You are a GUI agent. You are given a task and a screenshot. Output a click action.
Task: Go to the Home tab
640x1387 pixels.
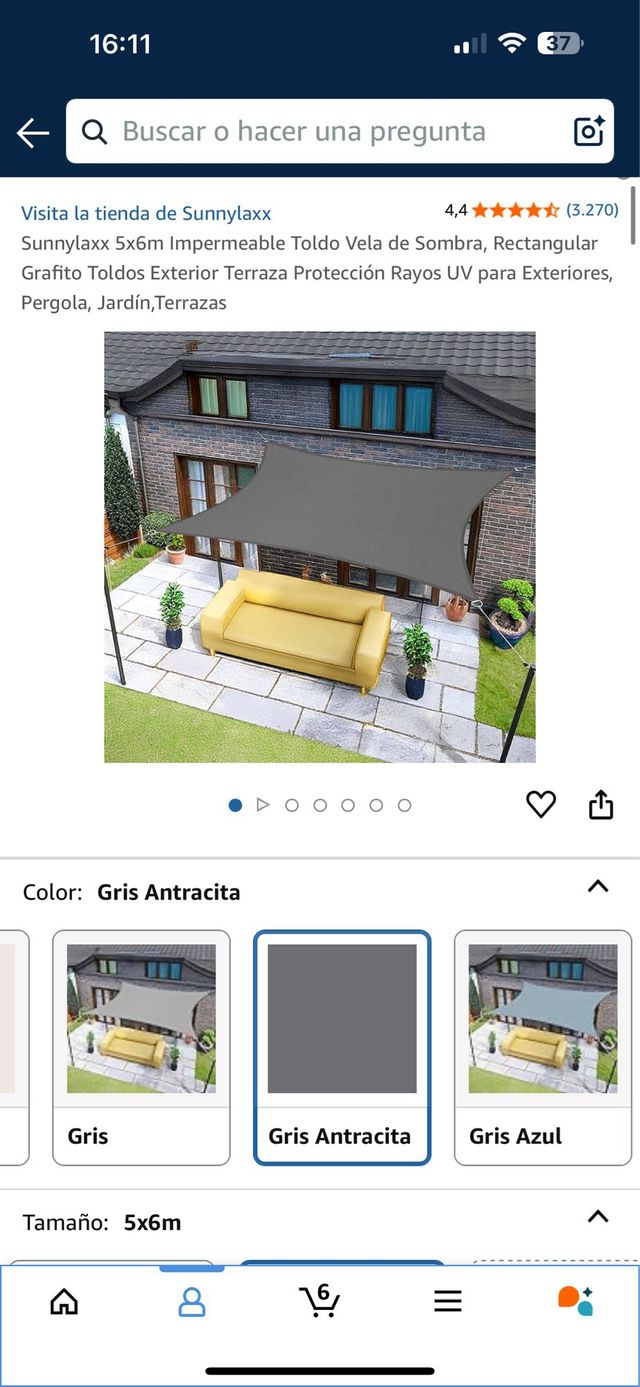pyautogui.click(x=64, y=1301)
